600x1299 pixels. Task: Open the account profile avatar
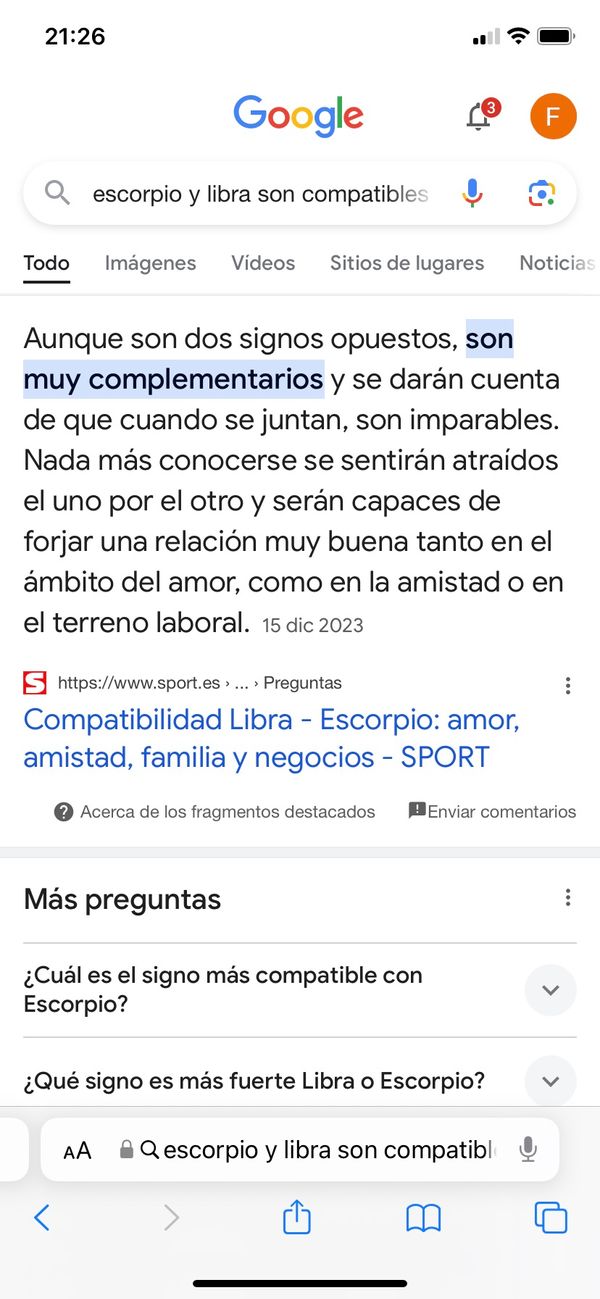(553, 116)
